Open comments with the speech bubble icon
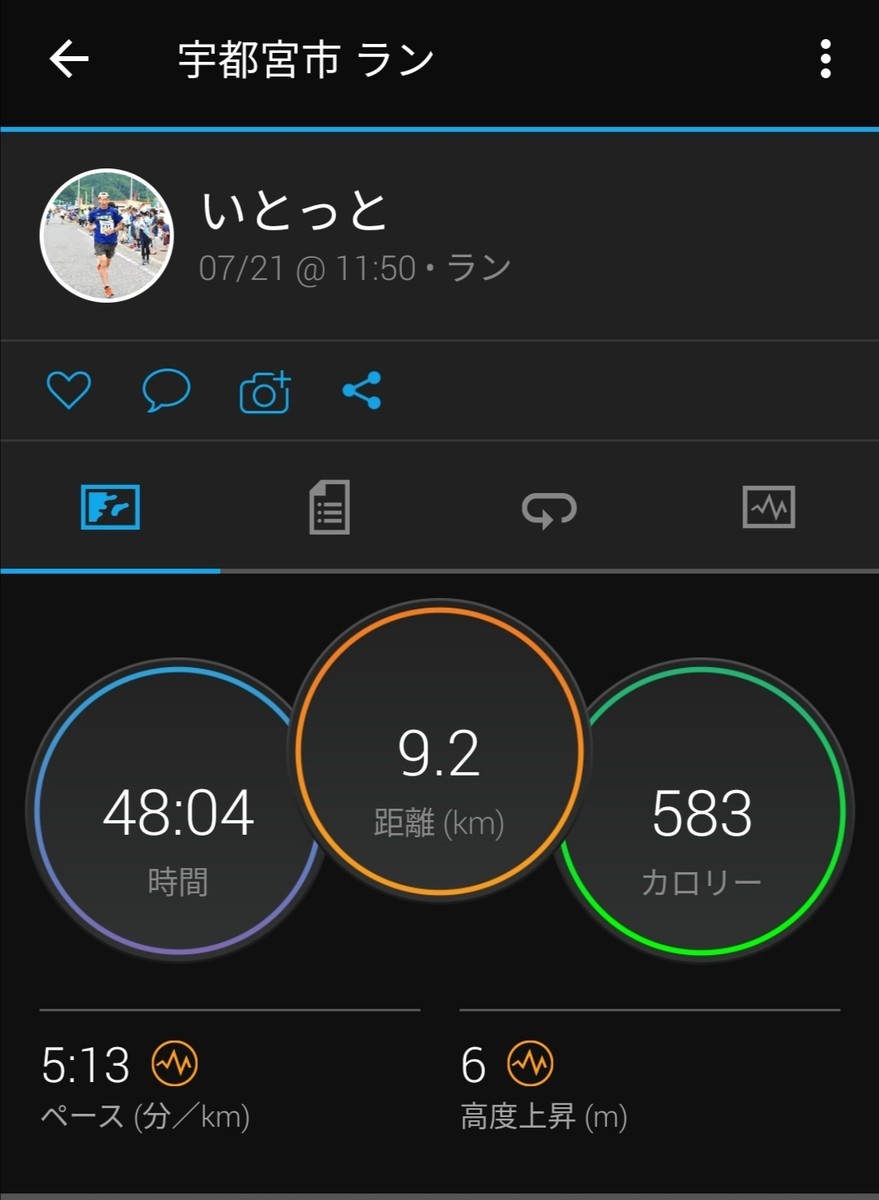Viewport: 879px width, 1200px height. pos(166,391)
